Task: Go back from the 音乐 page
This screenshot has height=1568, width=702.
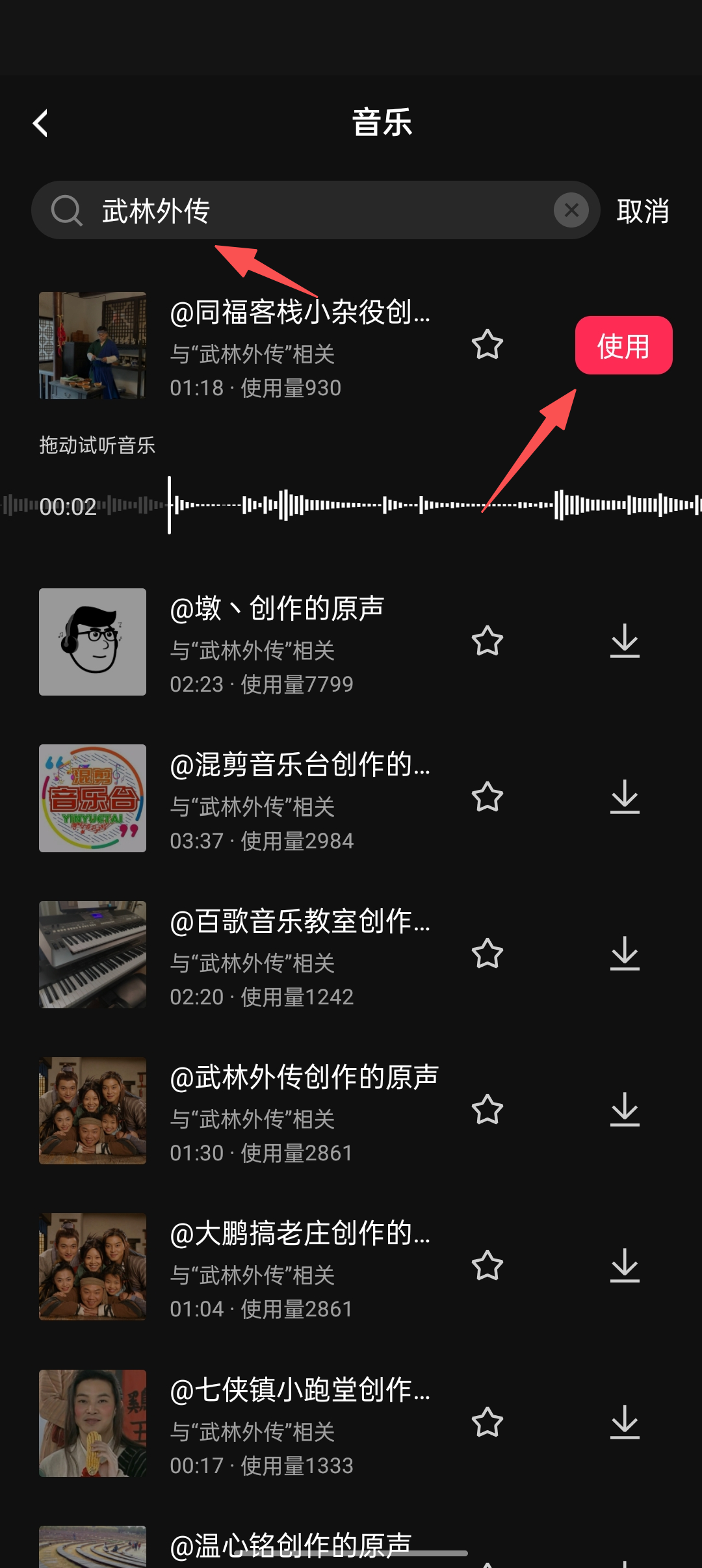Action: click(x=41, y=123)
